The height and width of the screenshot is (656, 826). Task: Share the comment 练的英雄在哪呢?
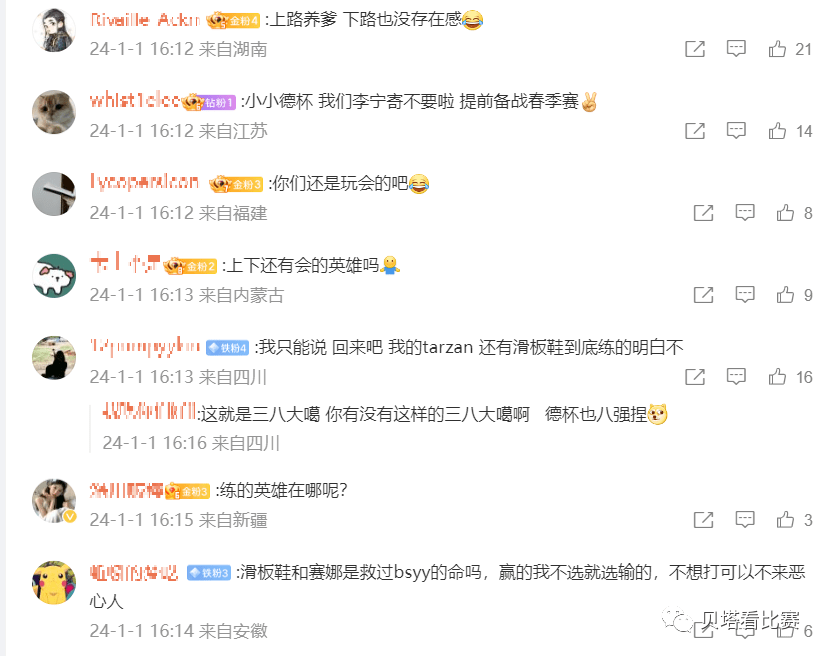[x=703, y=520]
